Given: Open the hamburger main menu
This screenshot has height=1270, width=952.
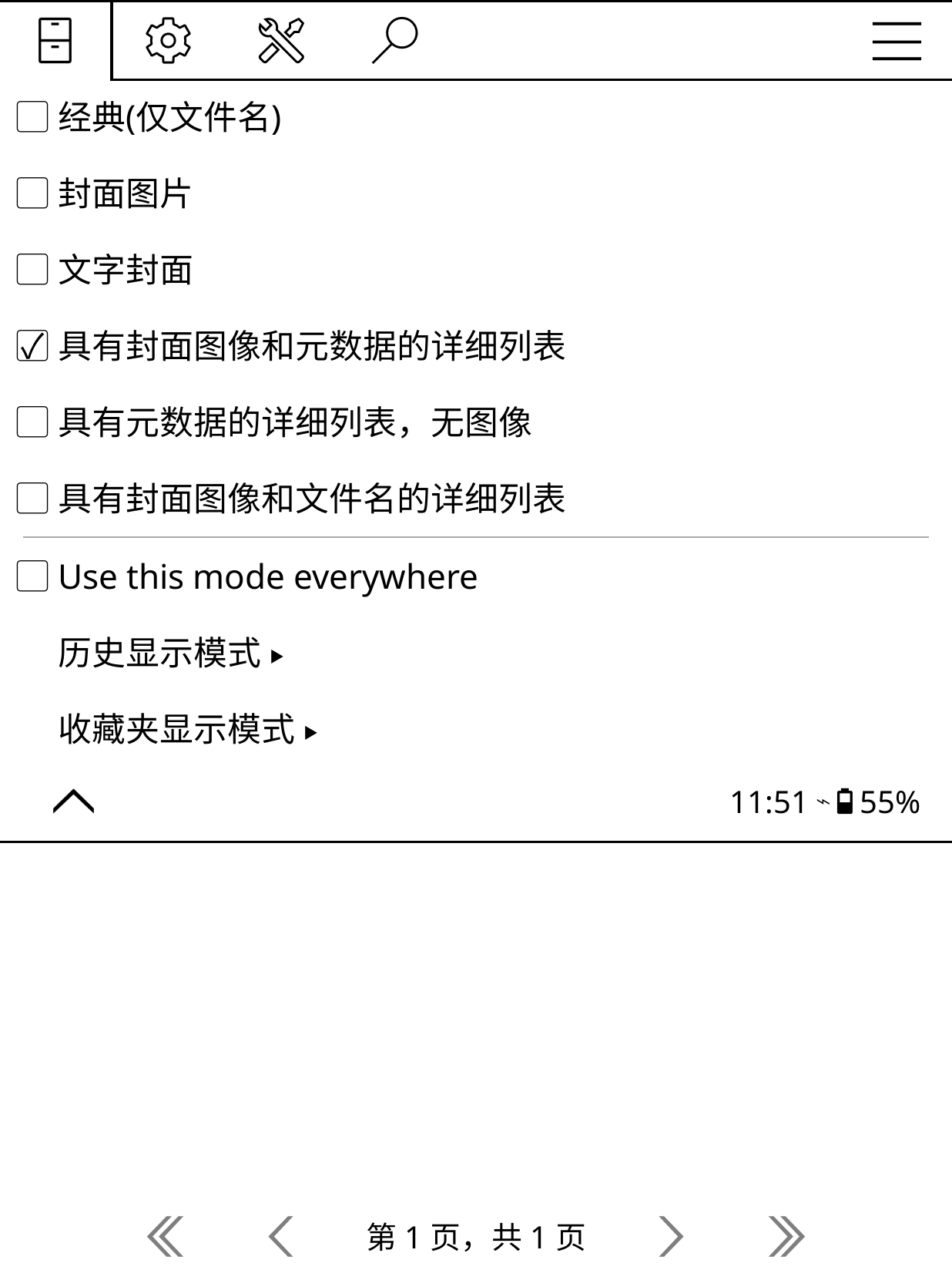Looking at the screenshot, I should pyautogui.click(x=897, y=41).
